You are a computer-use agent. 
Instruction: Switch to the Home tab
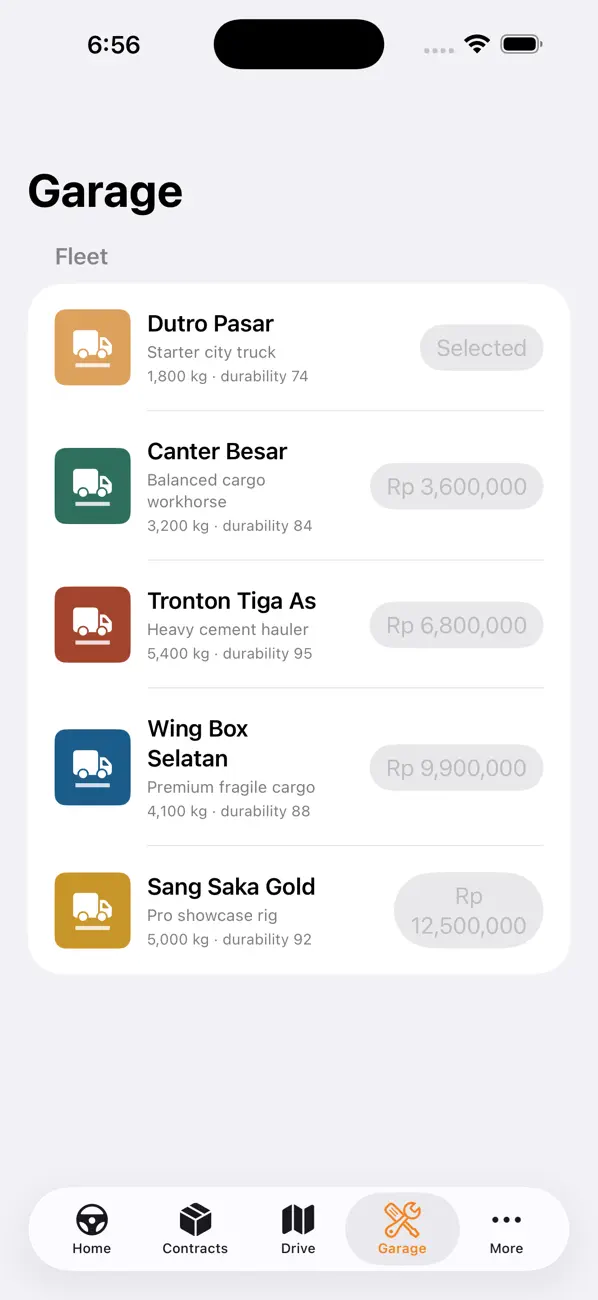point(92,1229)
